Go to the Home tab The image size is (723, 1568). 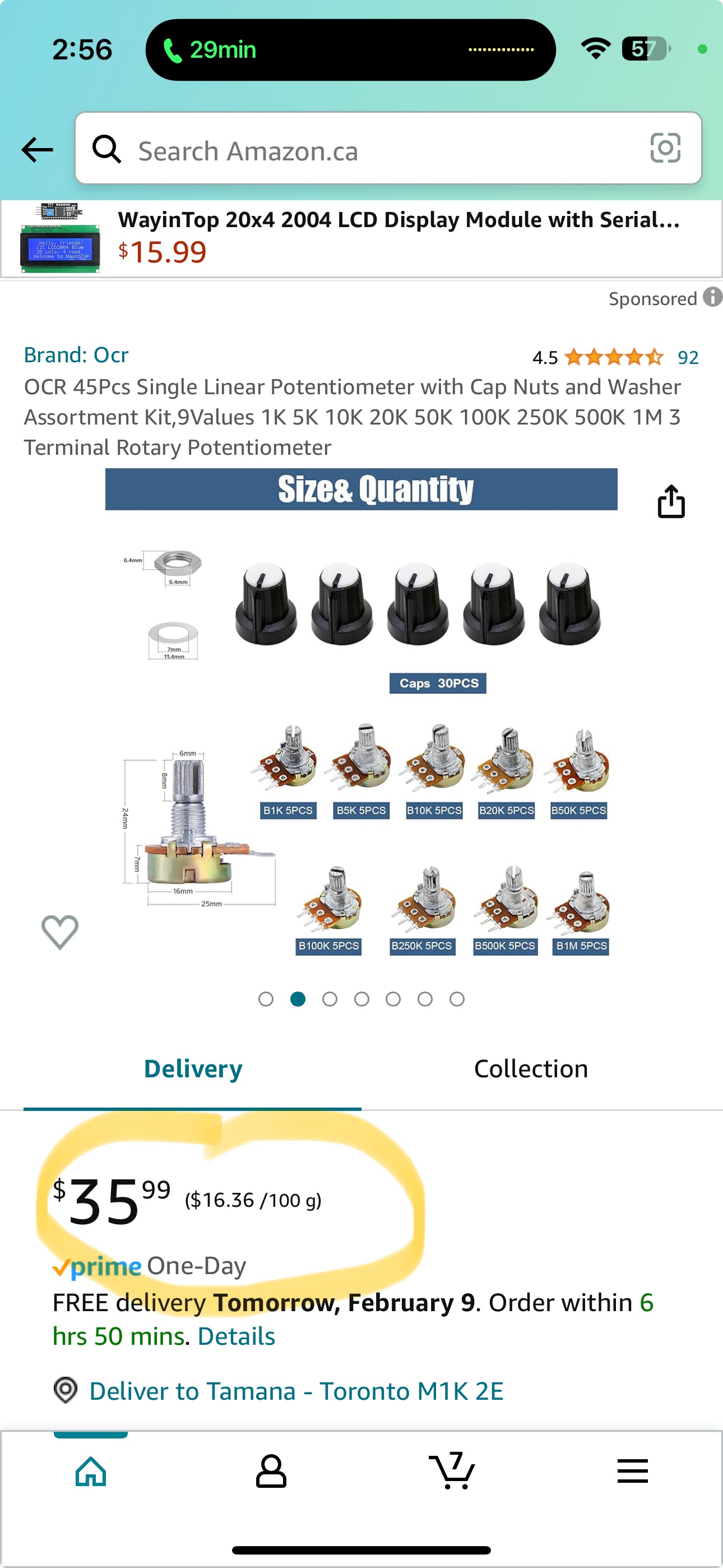click(91, 1472)
